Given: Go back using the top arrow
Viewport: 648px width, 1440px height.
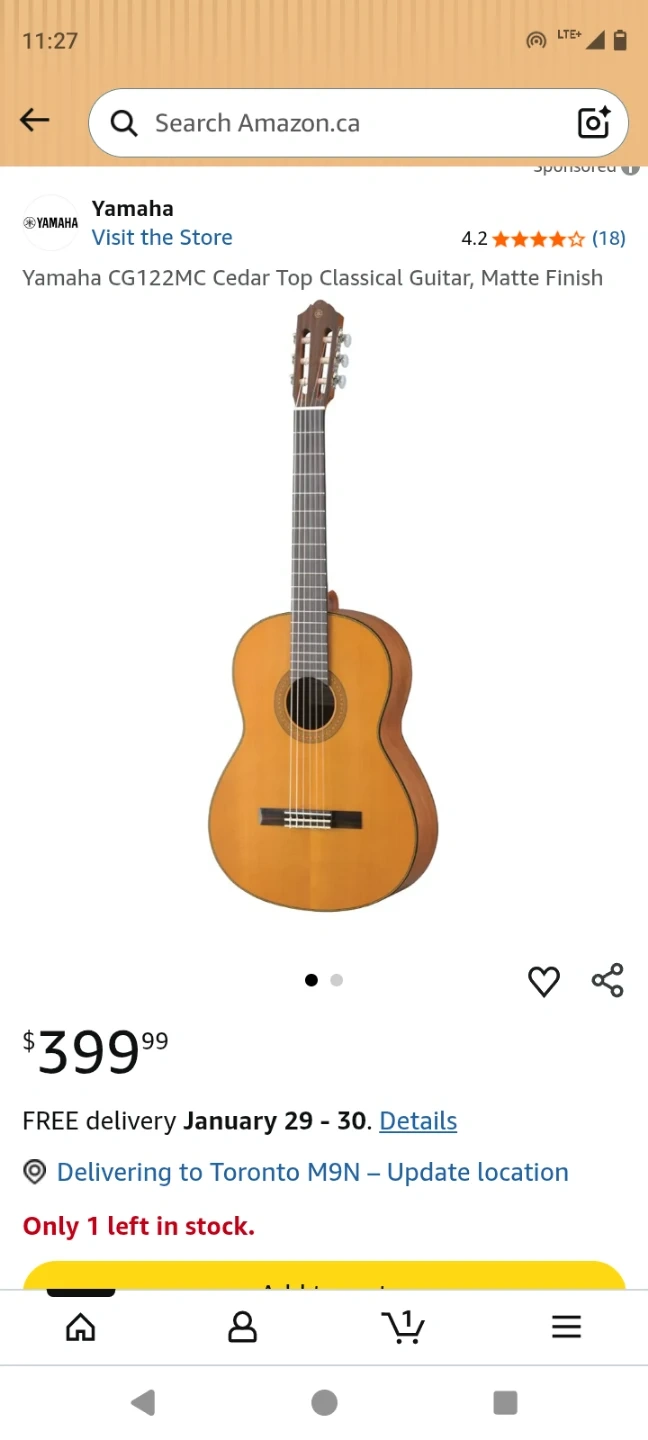Looking at the screenshot, I should click(35, 121).
